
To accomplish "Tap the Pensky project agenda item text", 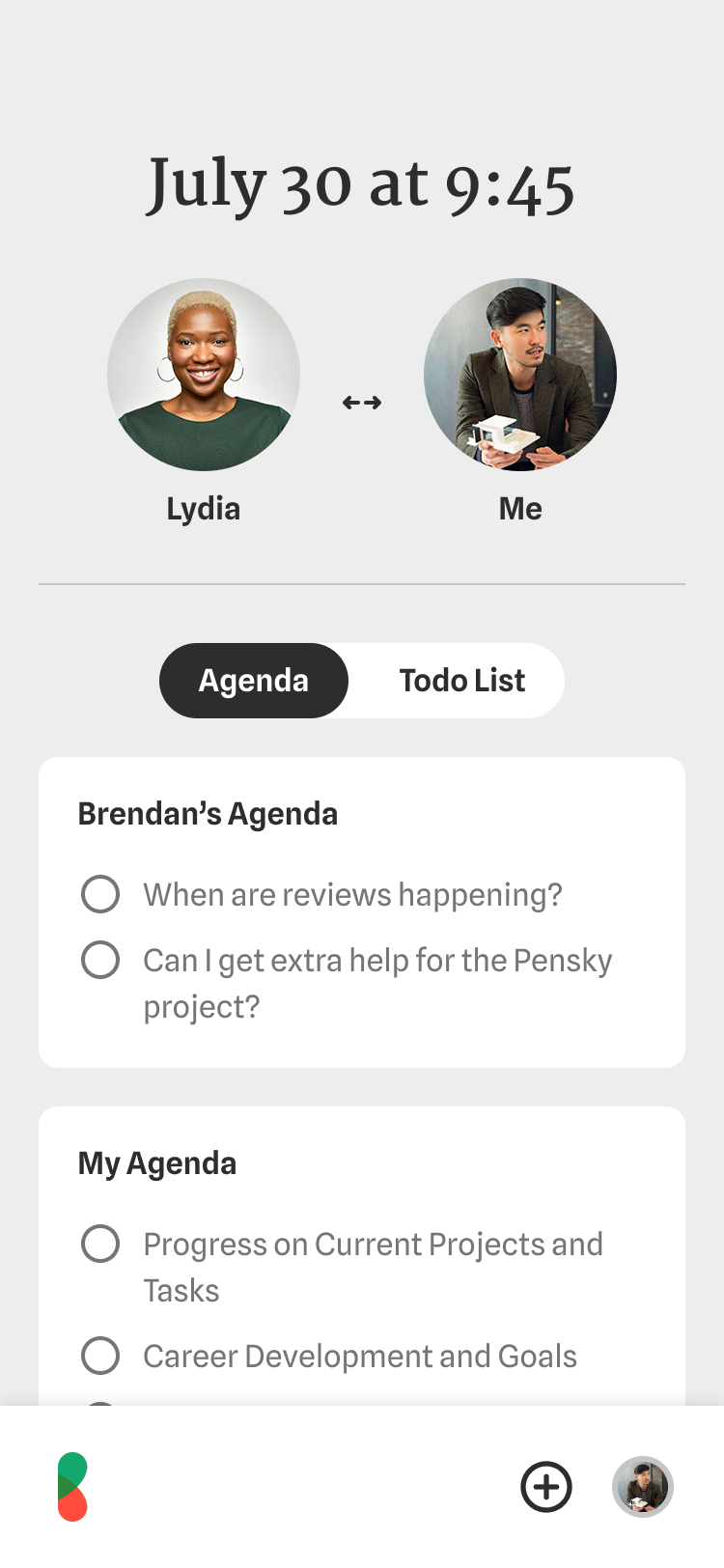I will tap(377, 983).
